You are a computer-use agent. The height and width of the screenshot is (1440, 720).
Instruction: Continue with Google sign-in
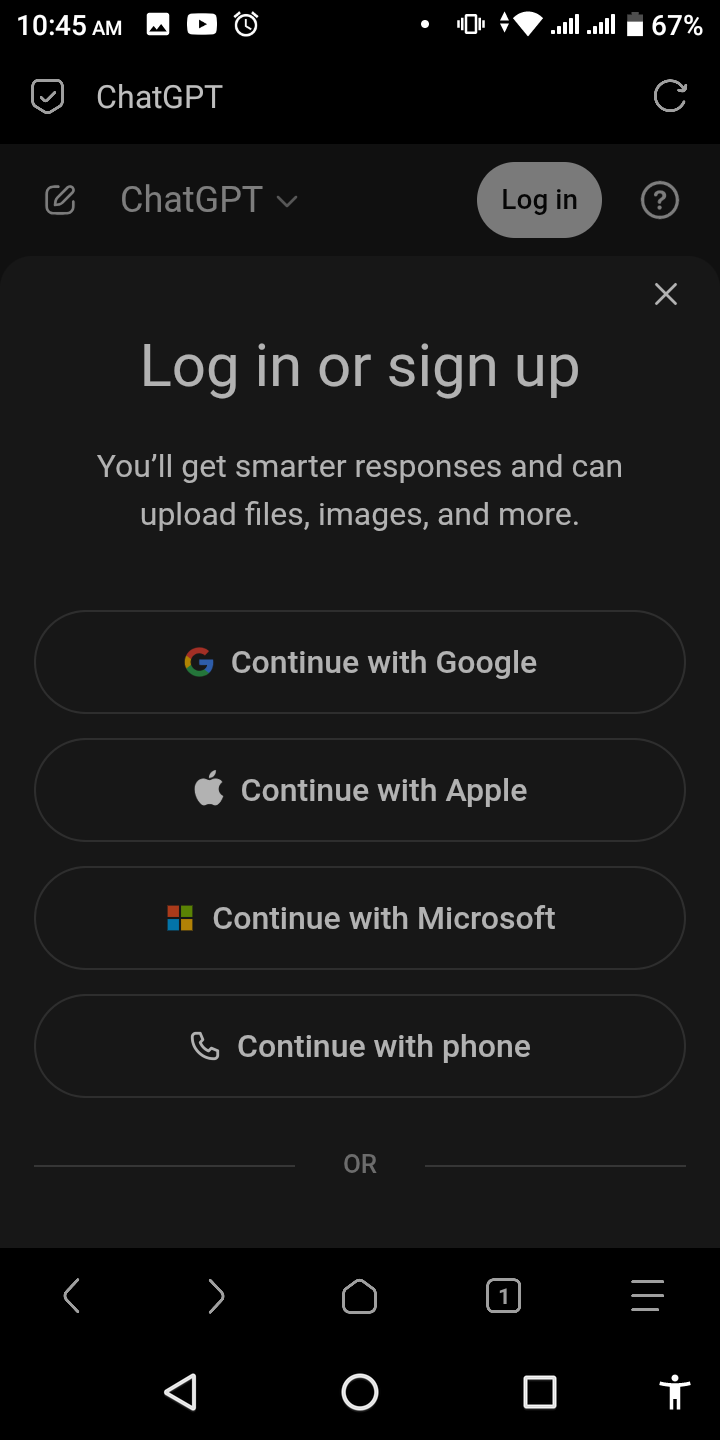pos(360,662)
